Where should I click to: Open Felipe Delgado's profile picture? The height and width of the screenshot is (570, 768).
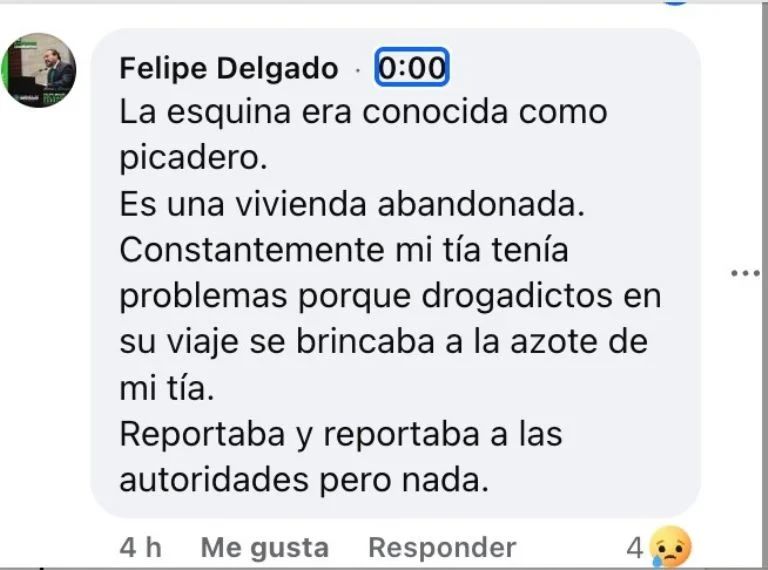(x=40, y=70)
